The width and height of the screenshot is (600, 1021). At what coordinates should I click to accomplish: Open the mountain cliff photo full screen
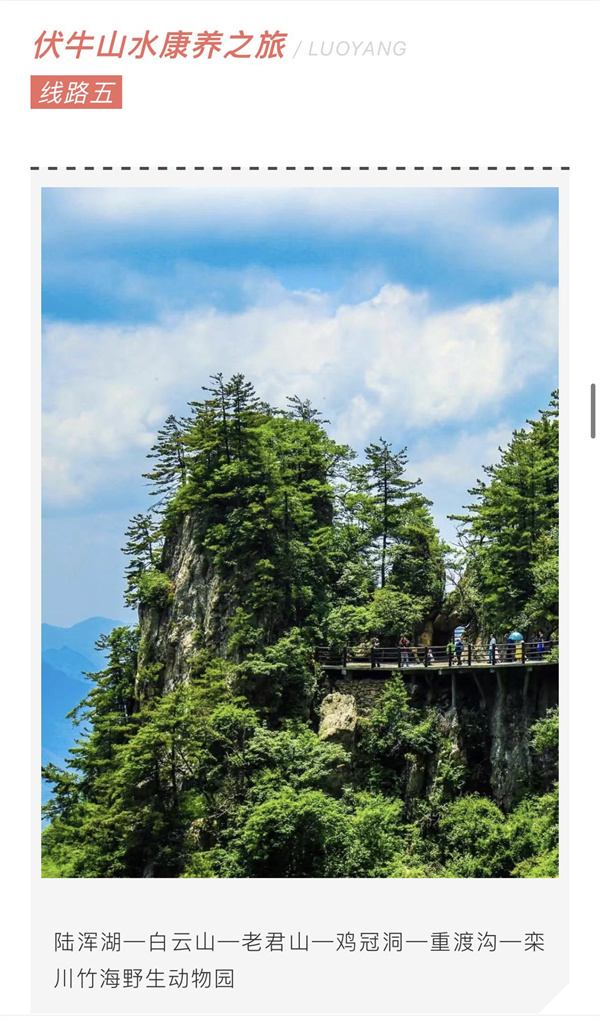300,532
